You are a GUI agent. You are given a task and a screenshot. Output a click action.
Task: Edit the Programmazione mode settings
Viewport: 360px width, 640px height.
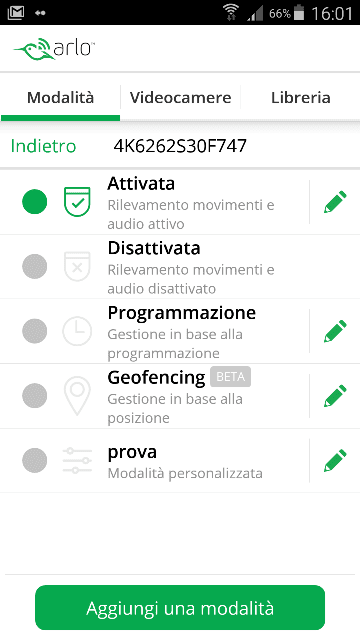coord(335,331)
